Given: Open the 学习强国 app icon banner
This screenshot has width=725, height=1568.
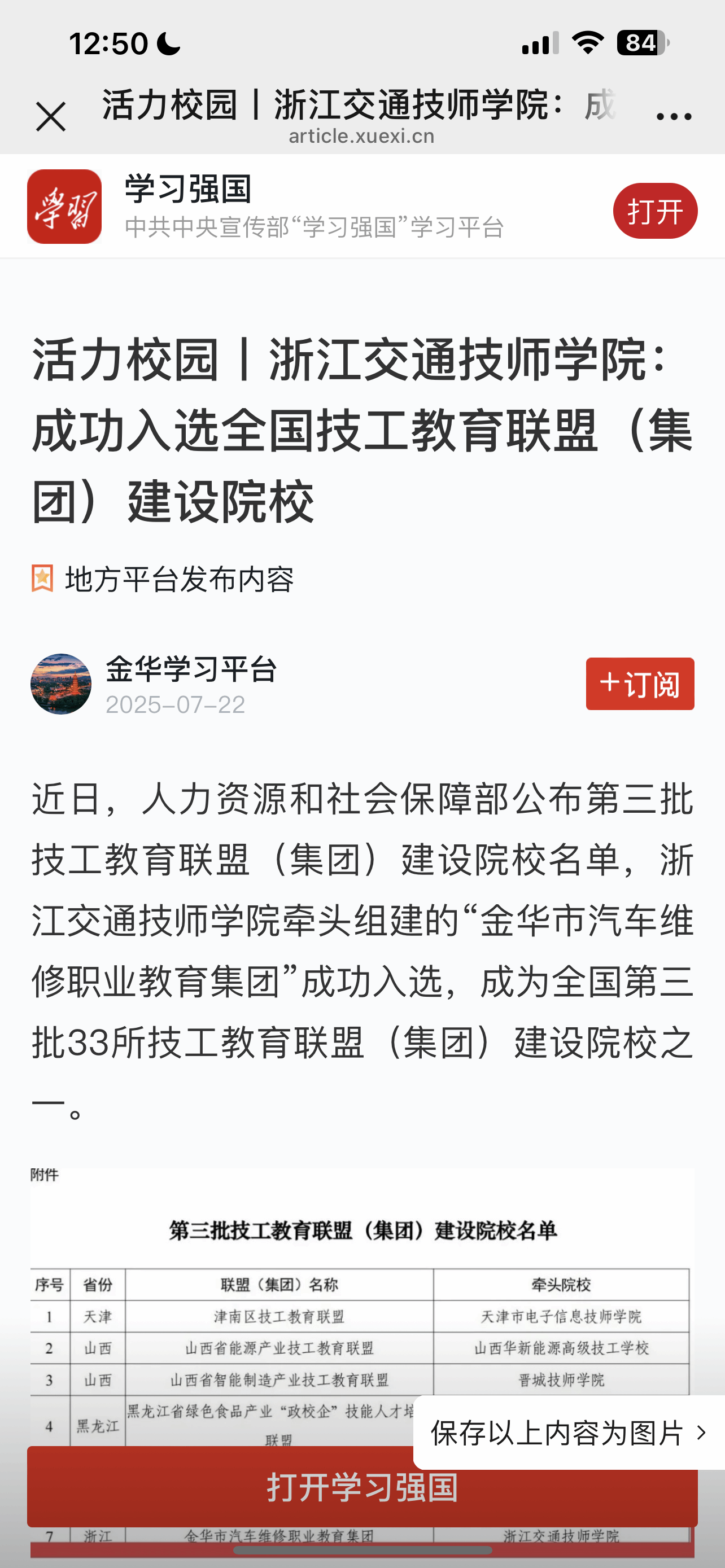Looking at the screenshot, I should pyautogui.click(x=64, y=207).
